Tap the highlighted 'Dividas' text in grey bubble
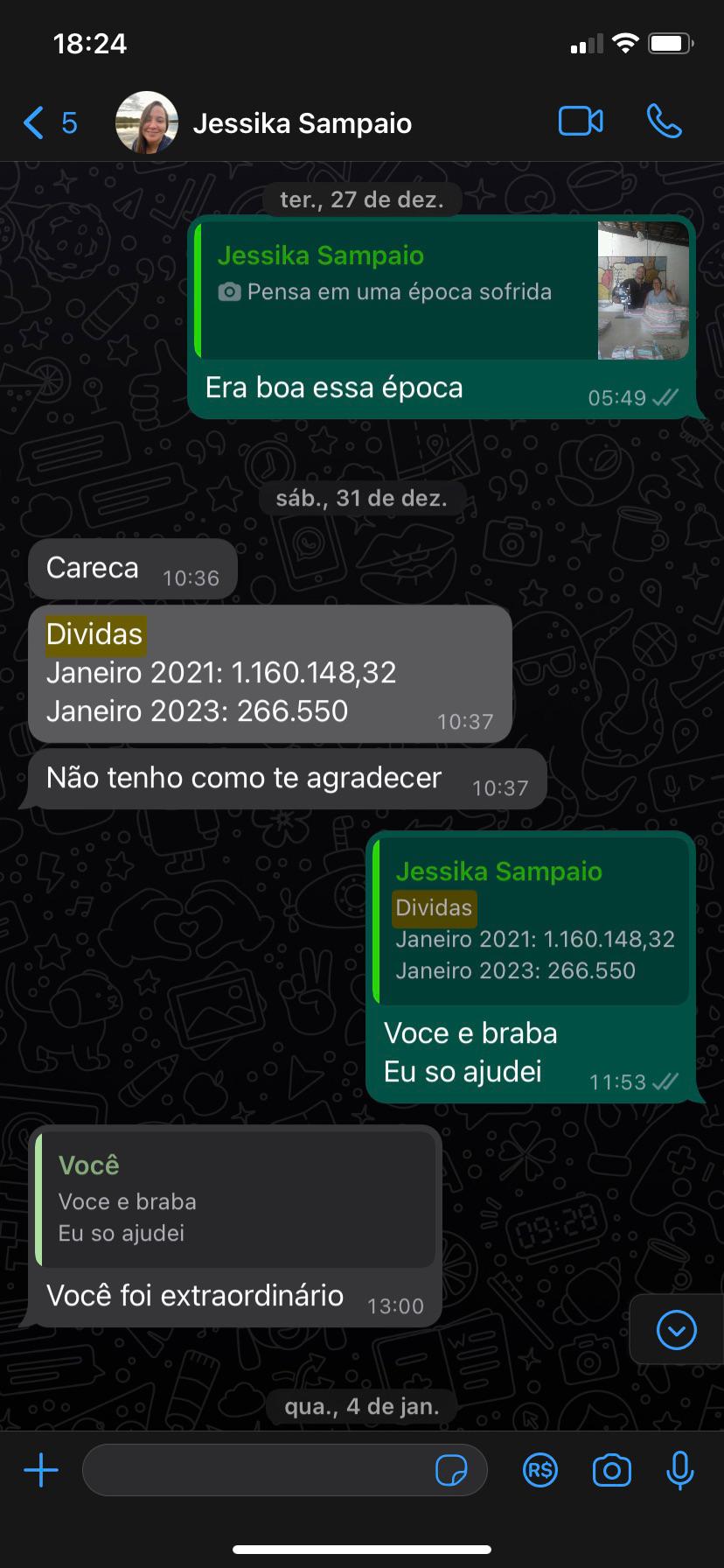724x1568 pixels. [x=94, y=633]
